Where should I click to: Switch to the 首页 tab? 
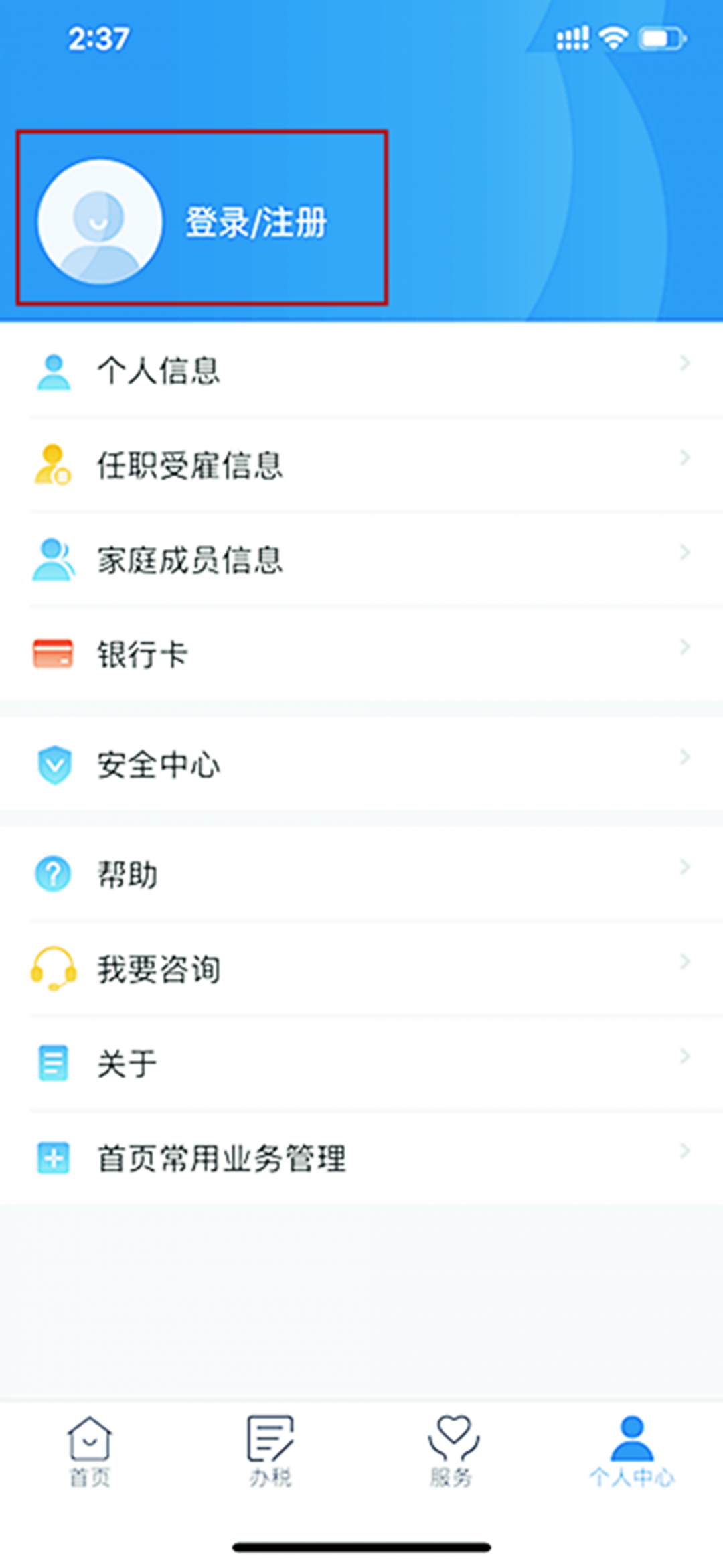point(90,1451)
